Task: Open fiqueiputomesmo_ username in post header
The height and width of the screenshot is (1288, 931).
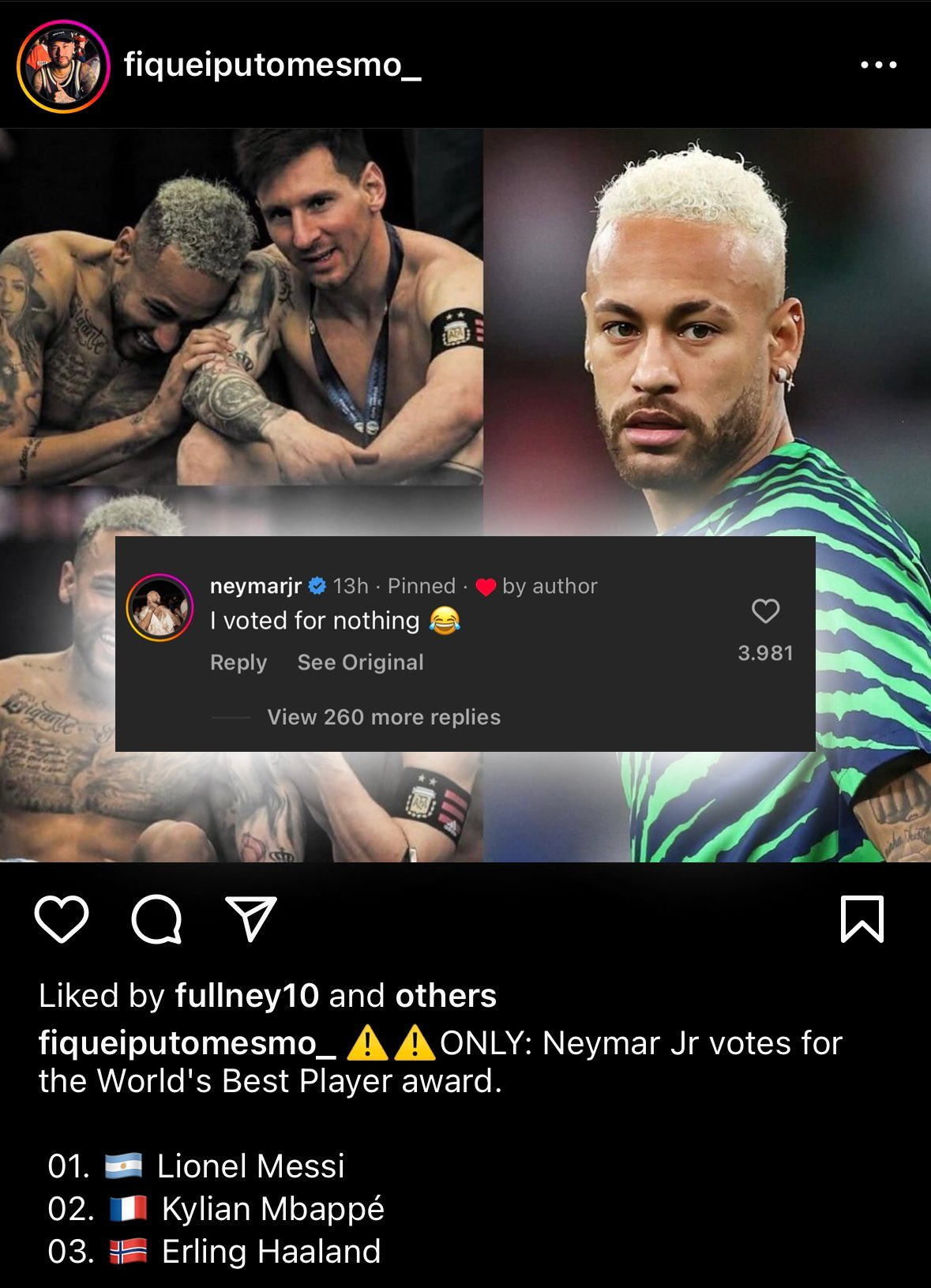Action: [272, 65]
